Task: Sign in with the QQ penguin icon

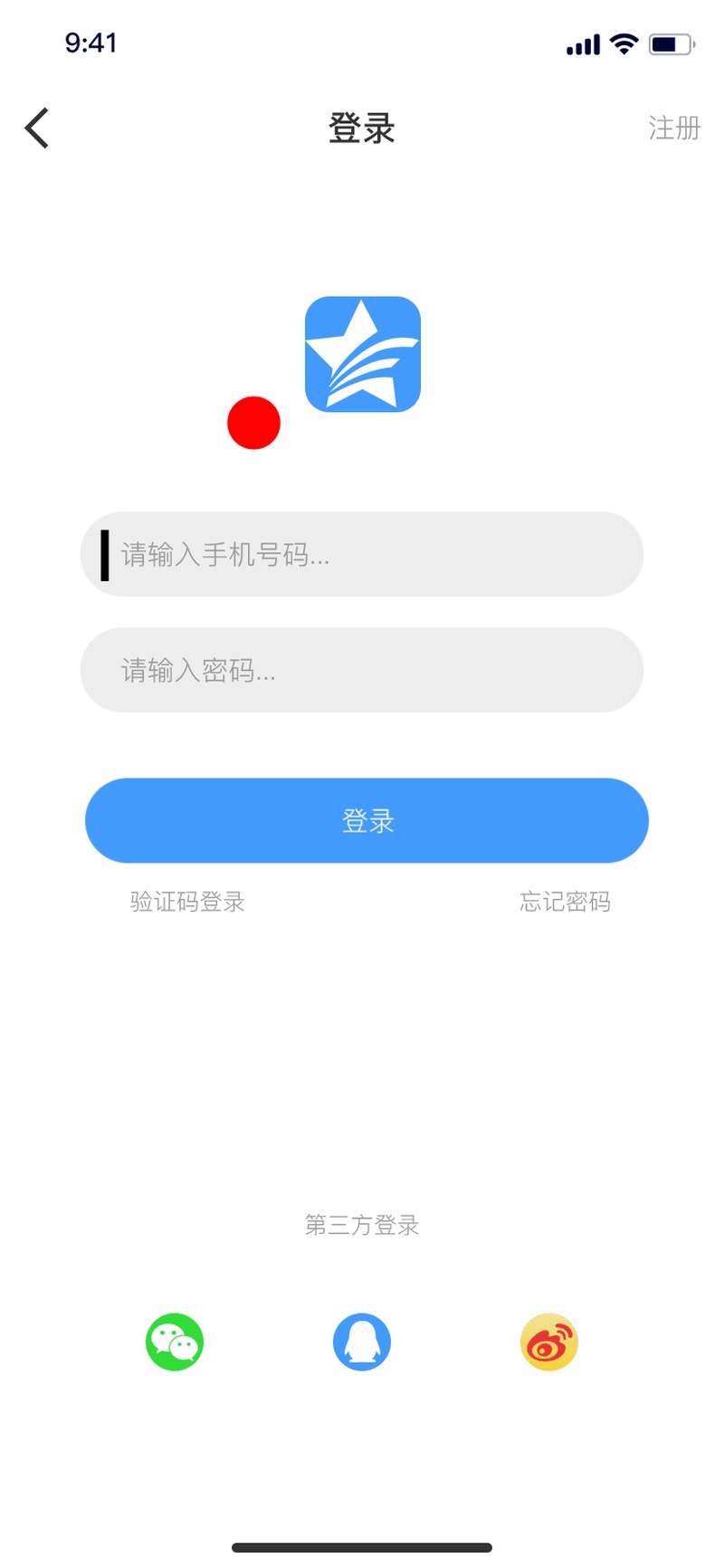Action: (x=362, y=1342)
